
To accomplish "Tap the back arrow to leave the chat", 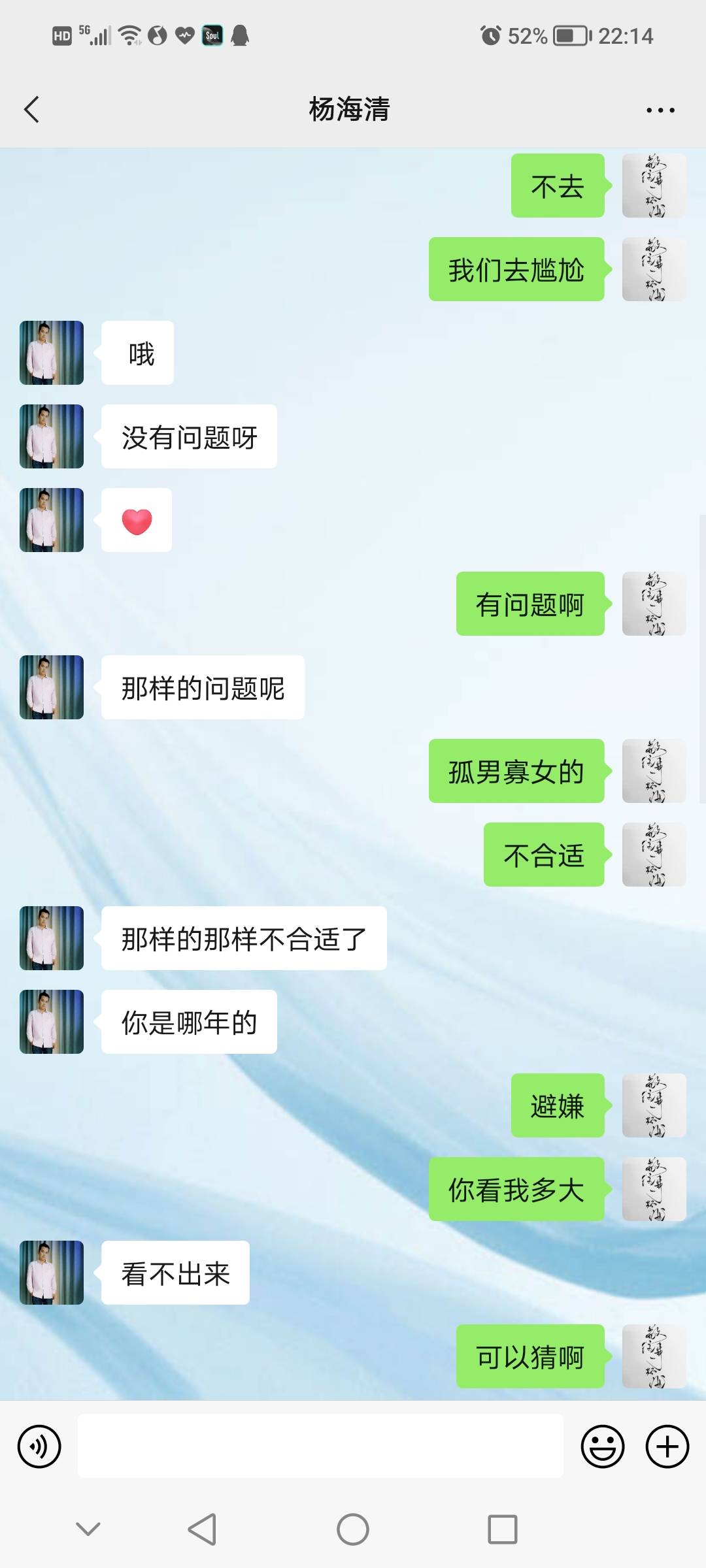I will tap(31, 110).
